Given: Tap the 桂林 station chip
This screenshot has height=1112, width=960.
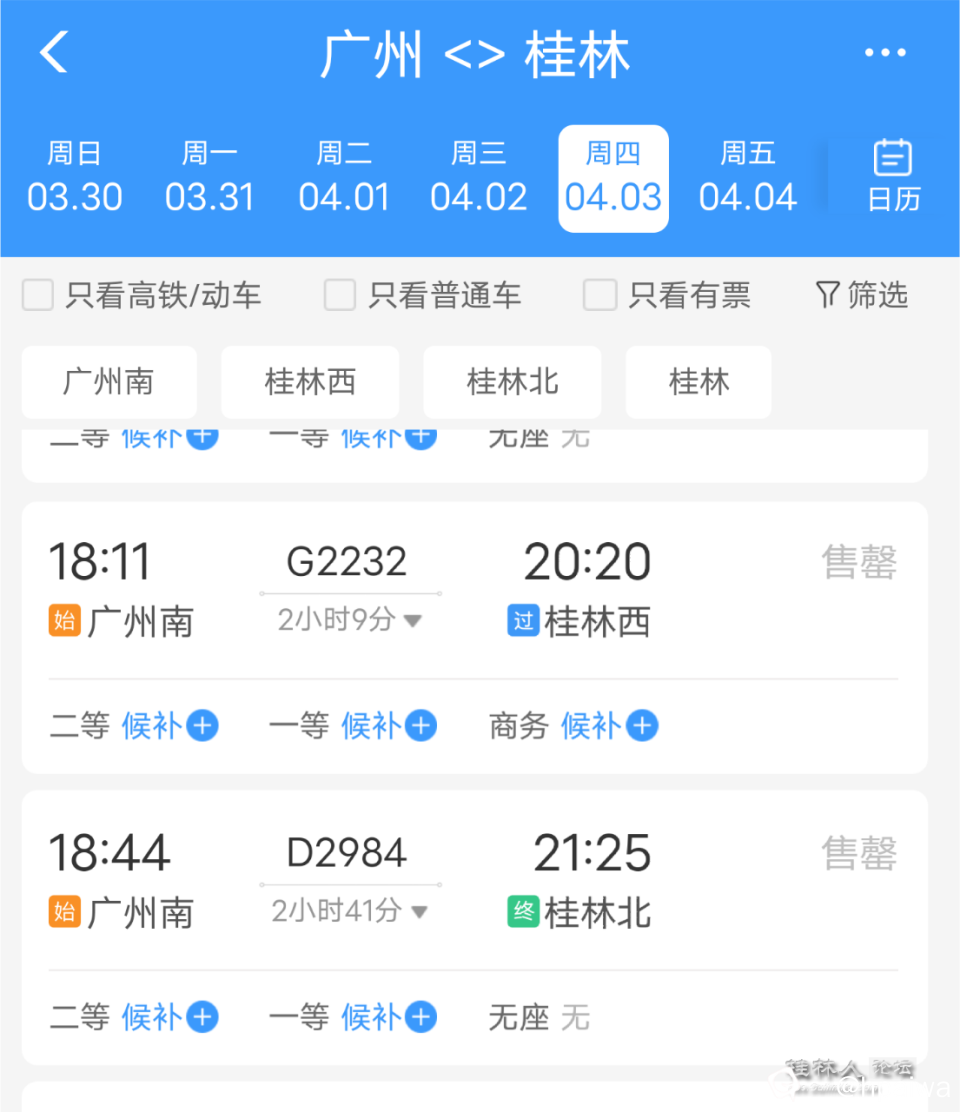Looking at the screenshot, I should (x=698, y=382).
